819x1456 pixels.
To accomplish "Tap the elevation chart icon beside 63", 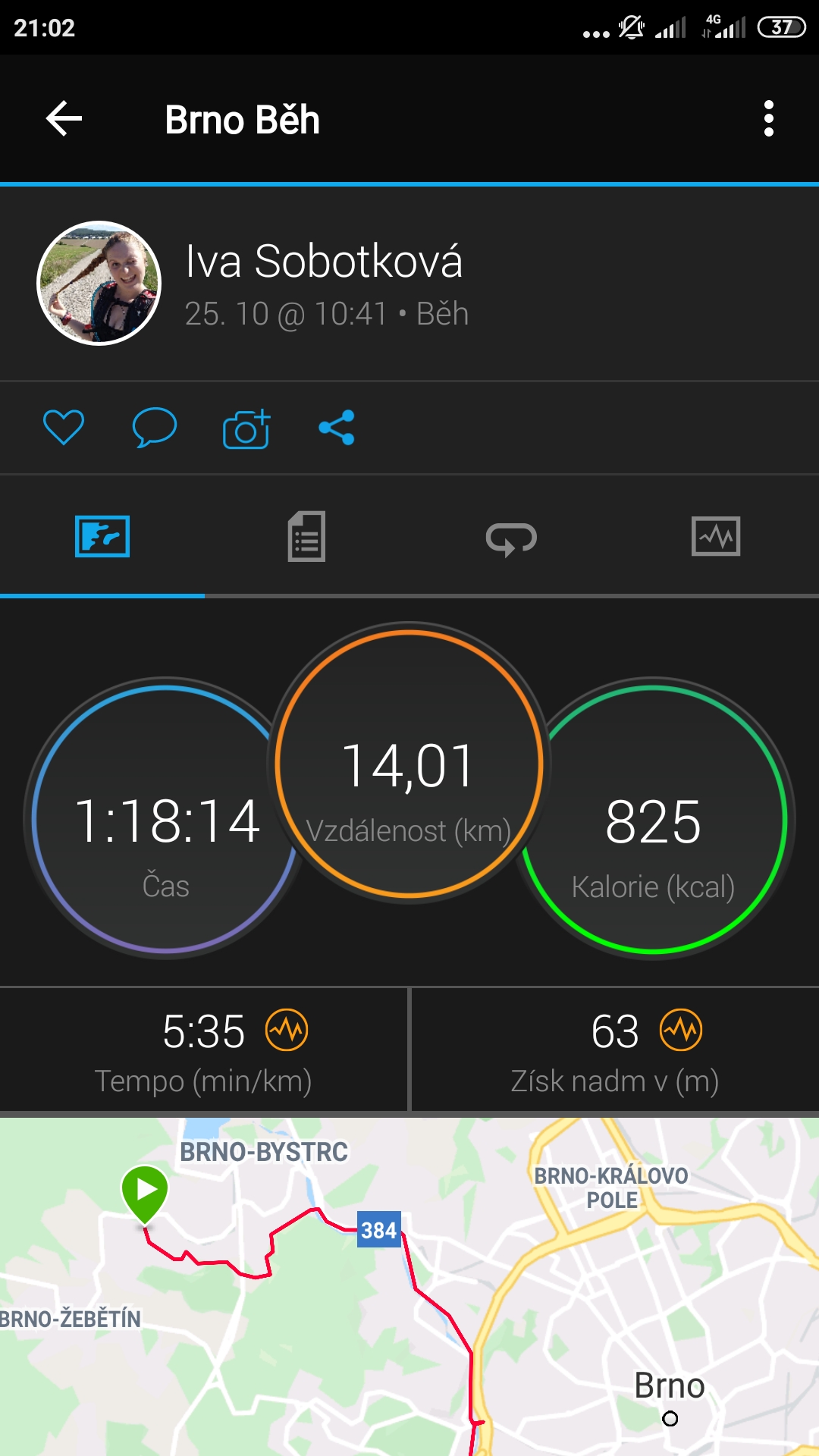I will click(x=681, y=1030).
